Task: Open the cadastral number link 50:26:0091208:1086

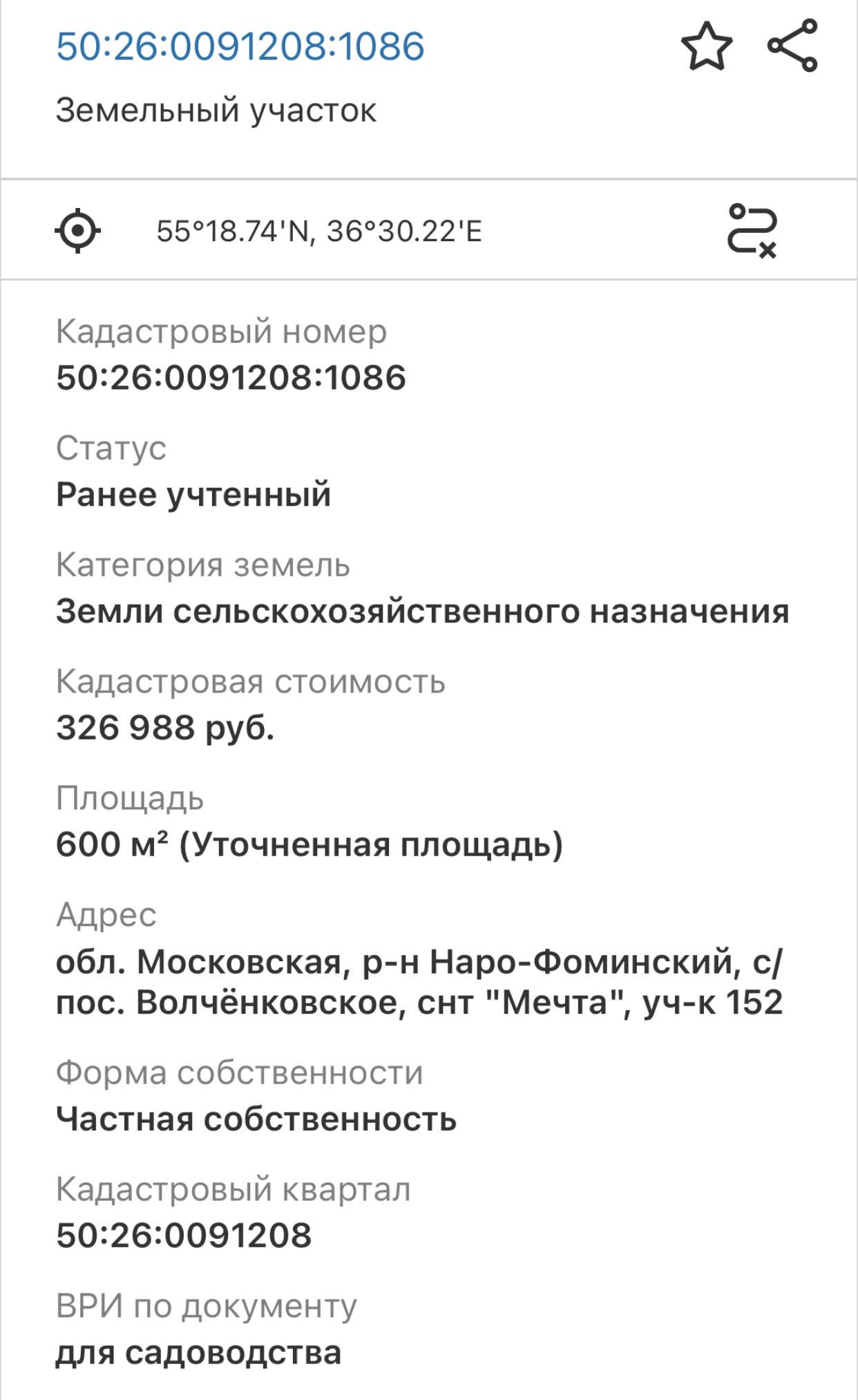Action: click(240, 46)
